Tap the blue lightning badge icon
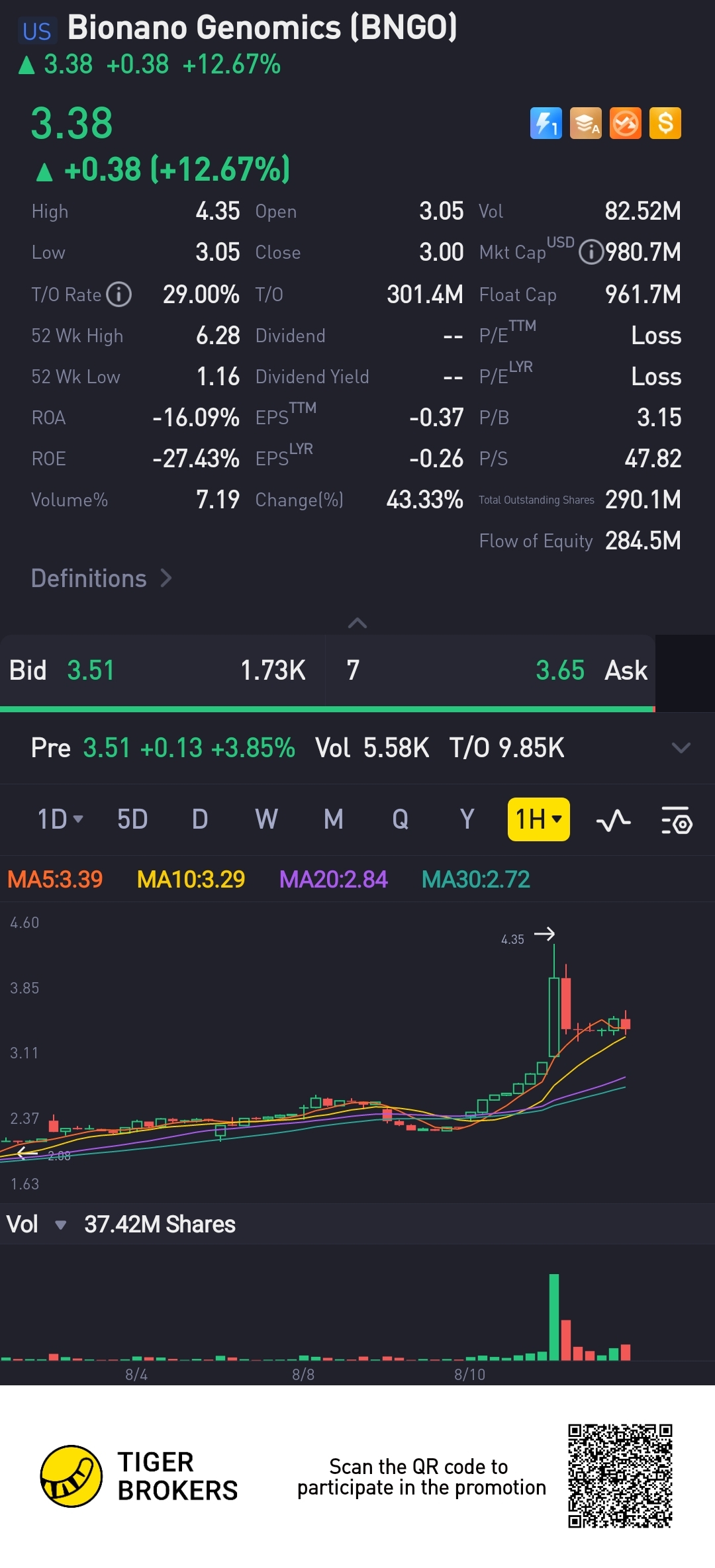 pyautogui.click(x=546, y=123)
